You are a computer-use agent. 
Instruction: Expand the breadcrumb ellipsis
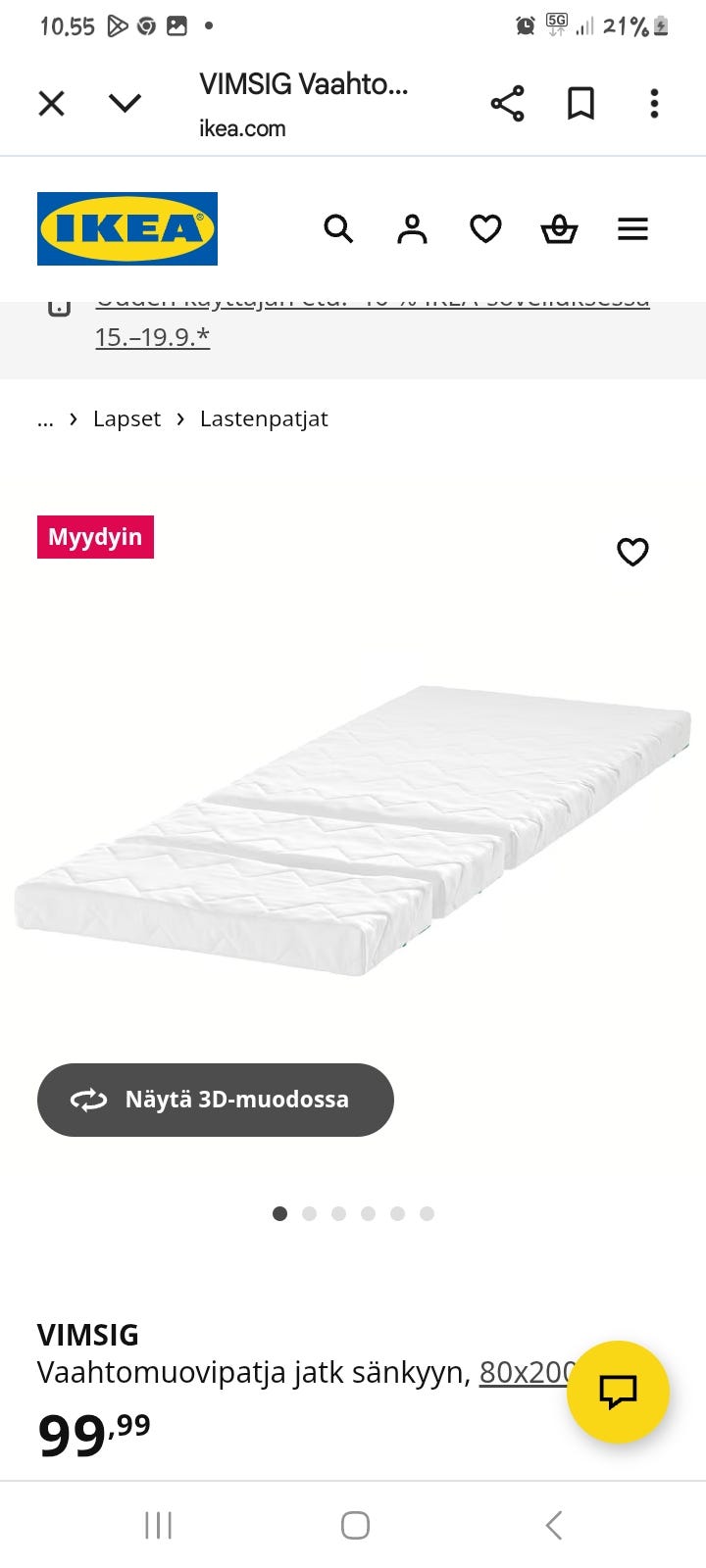45,418
